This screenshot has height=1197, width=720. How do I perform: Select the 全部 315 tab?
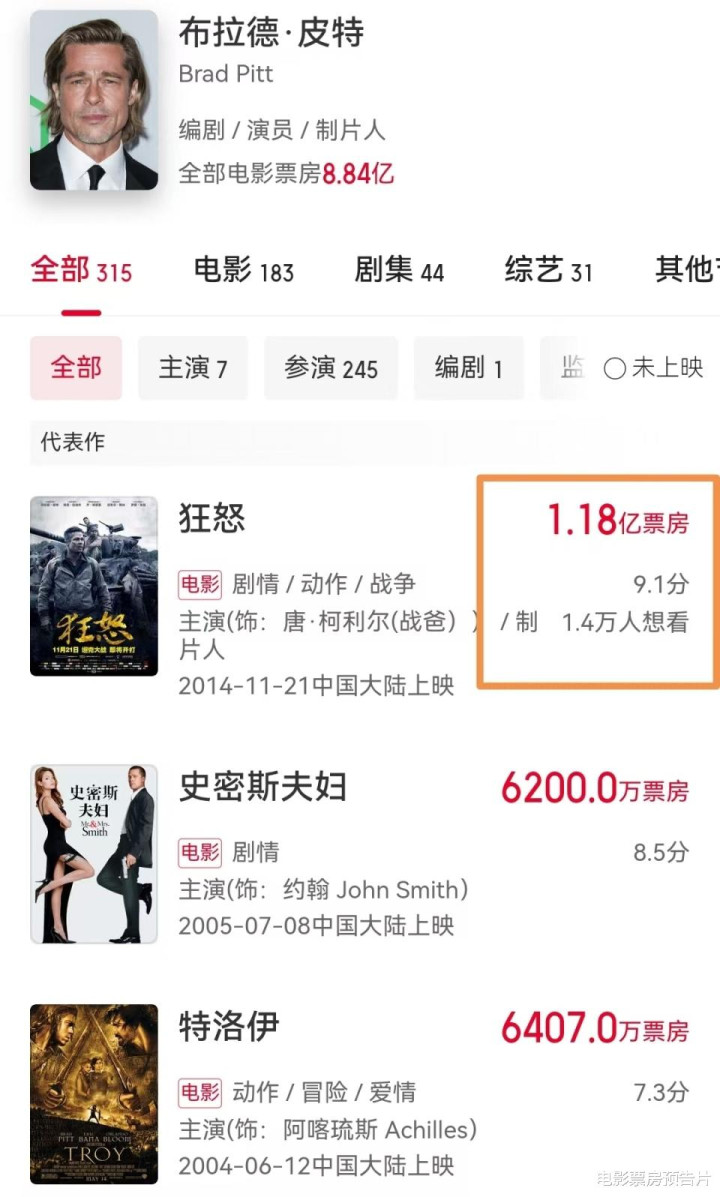pyautogui.click(x=81, y=270)
